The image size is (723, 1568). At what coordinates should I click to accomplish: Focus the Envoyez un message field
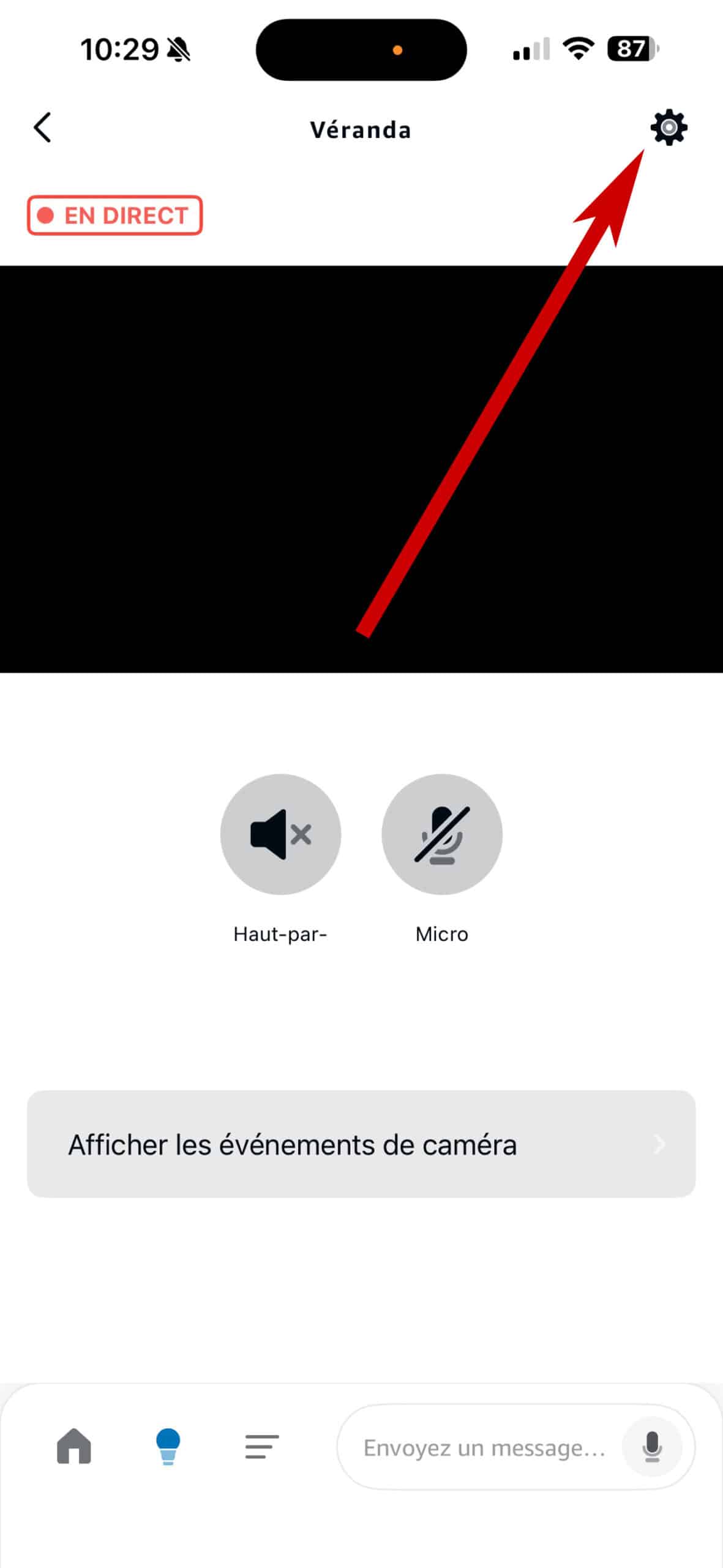(x=483, y=1447)
